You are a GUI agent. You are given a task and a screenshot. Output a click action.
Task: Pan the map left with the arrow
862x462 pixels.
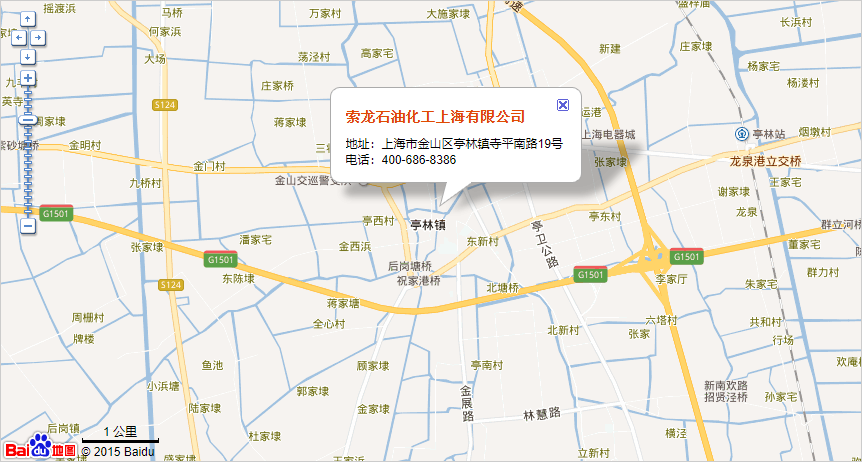17,37
